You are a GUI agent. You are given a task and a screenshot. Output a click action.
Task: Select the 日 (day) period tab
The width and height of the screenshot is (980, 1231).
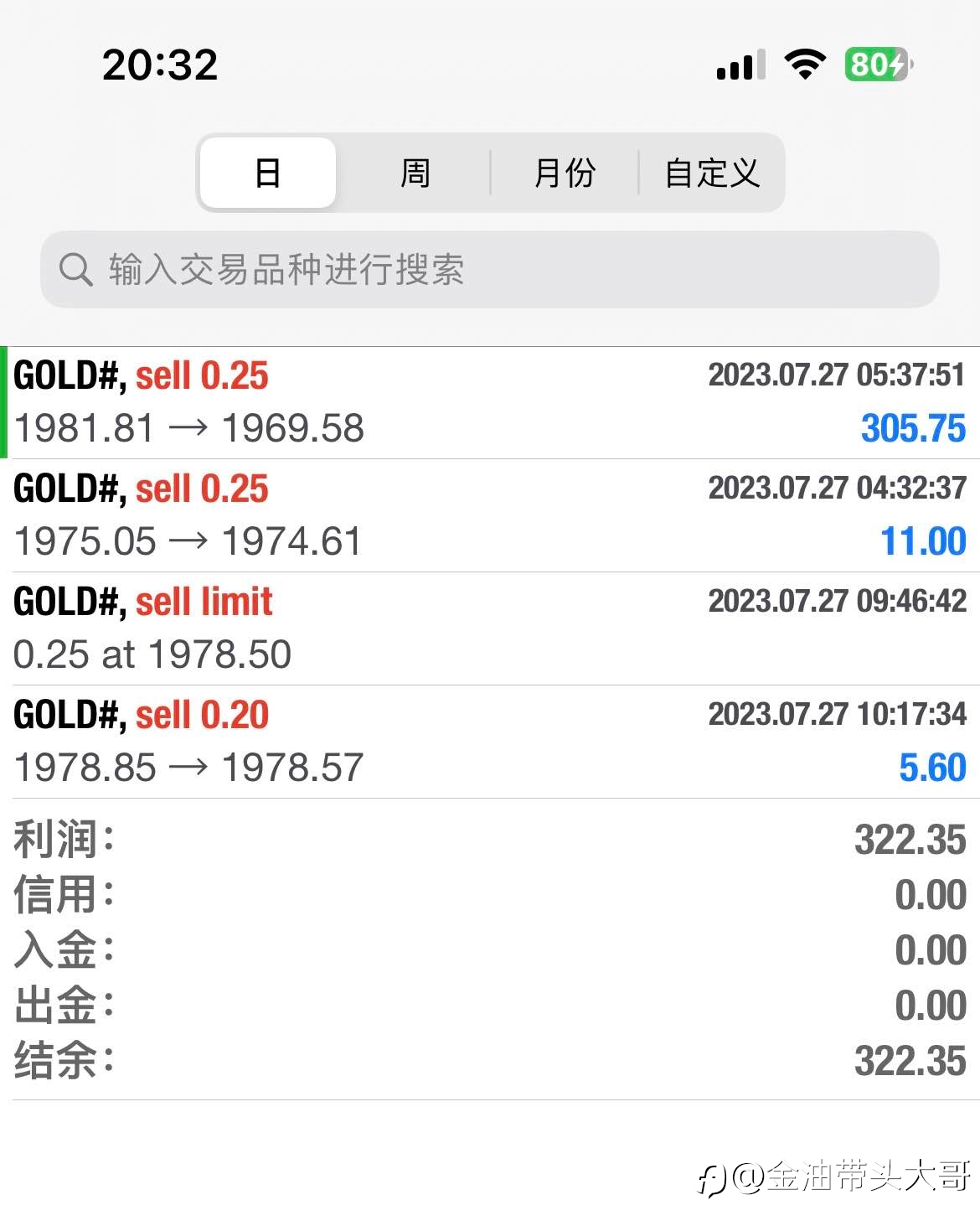[x=268, y=173]
